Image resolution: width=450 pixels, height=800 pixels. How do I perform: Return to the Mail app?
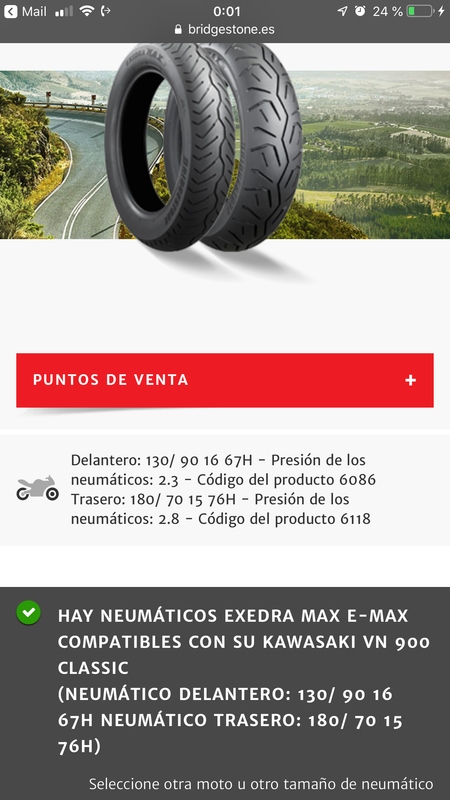click(x=26, y=11)
